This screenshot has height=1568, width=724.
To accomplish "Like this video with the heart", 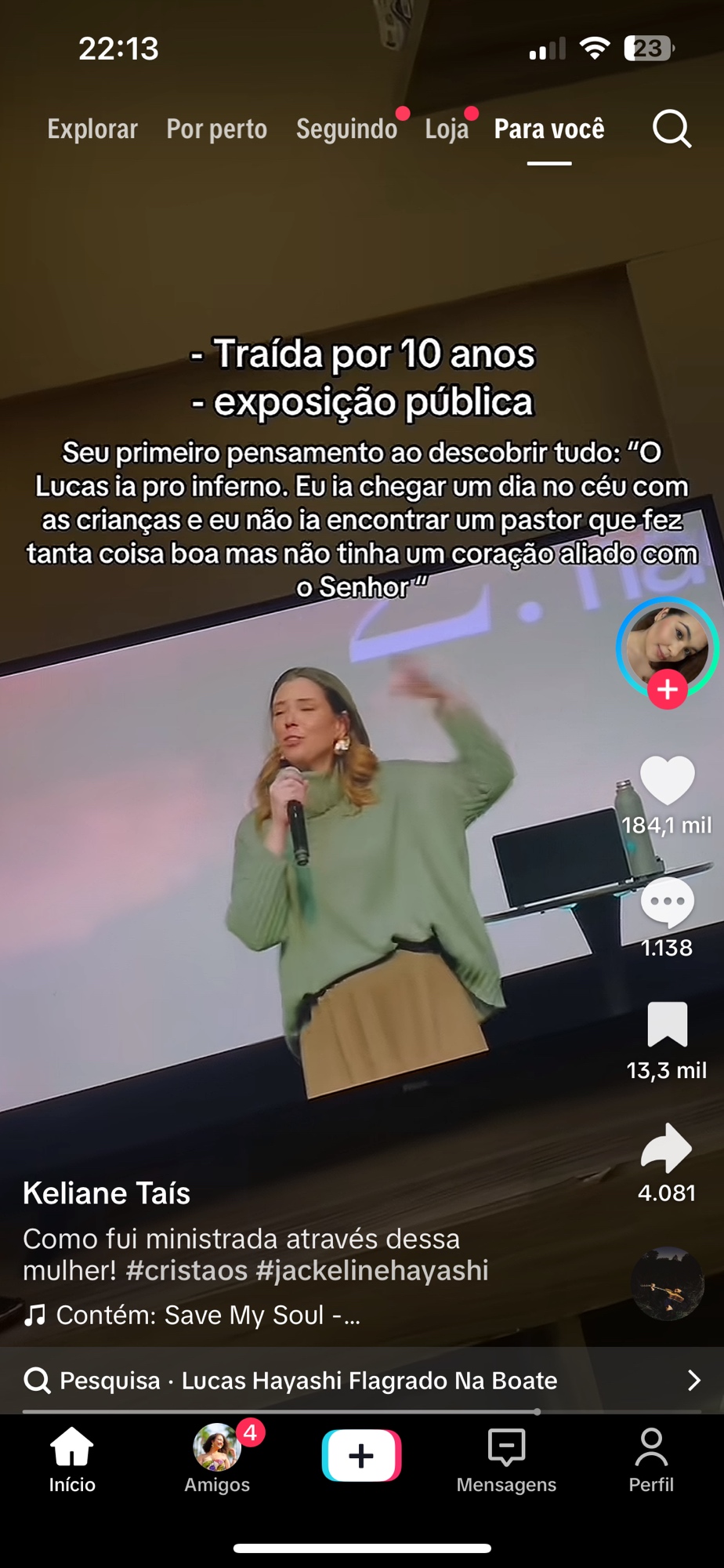I will click(x=667, y=781).
